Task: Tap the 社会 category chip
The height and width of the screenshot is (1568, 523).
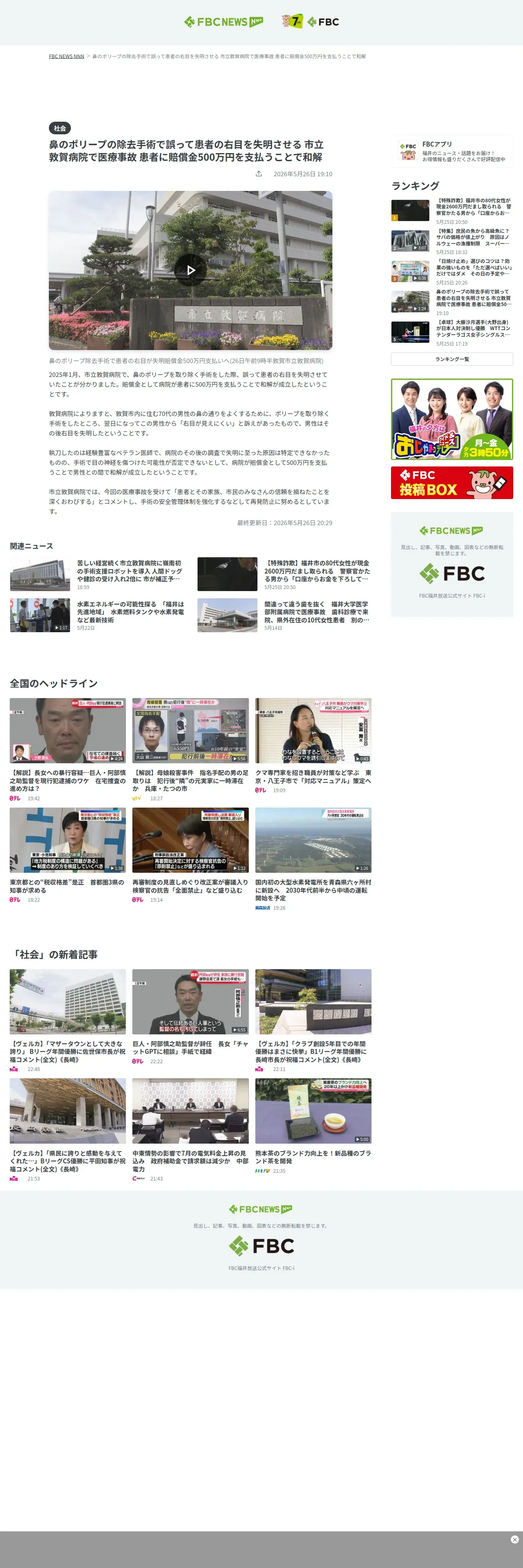Action: point(59,128)
